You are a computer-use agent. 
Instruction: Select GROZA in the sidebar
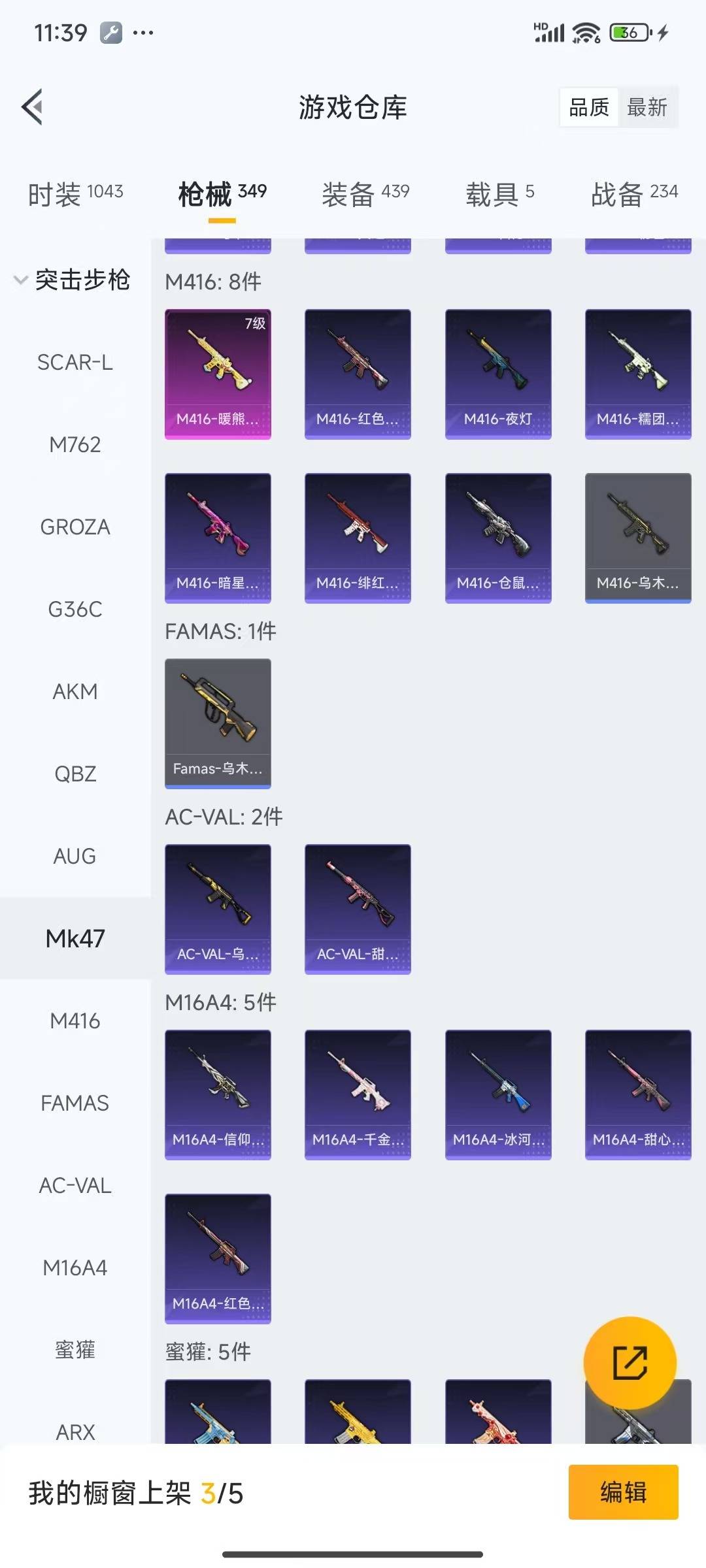point(75,527)
